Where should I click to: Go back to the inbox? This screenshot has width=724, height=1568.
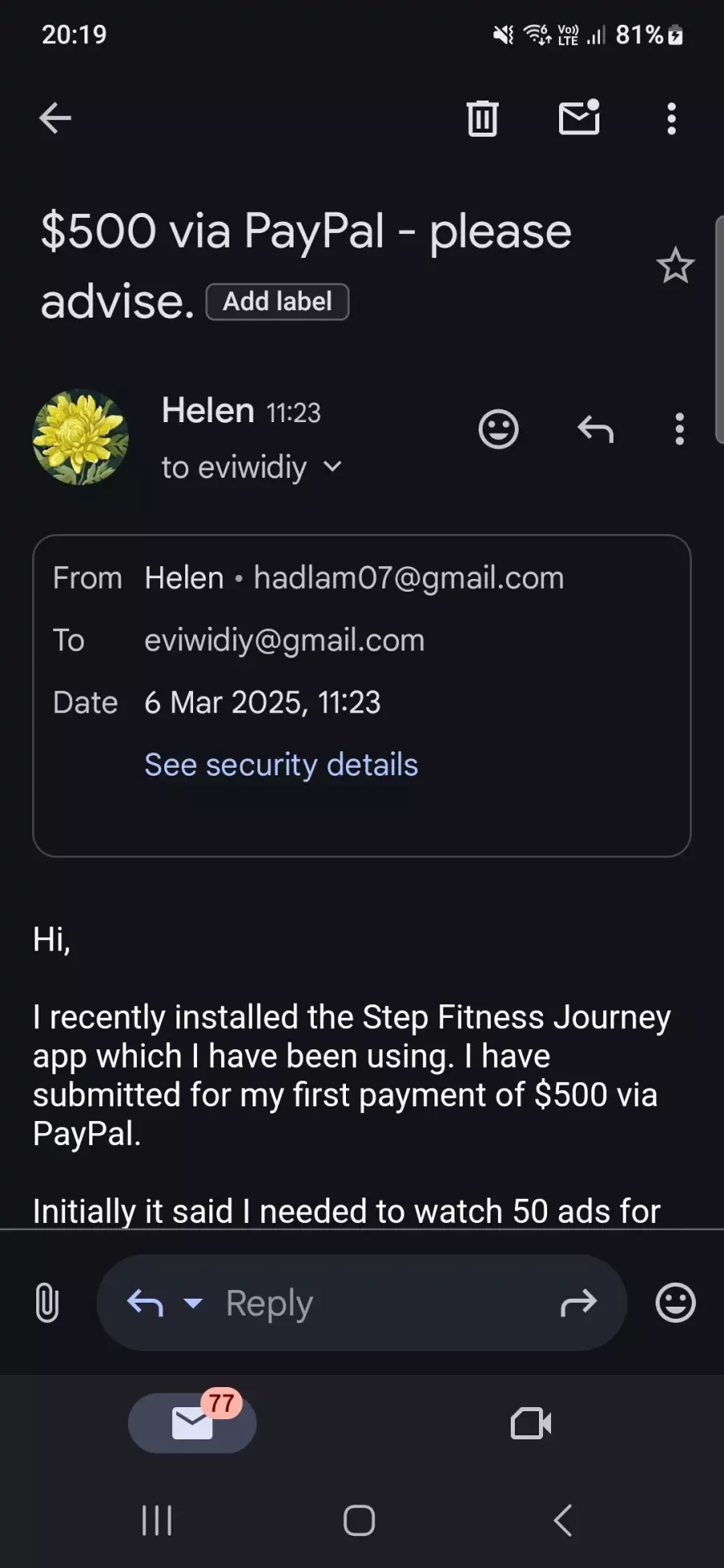click(55, 118)
